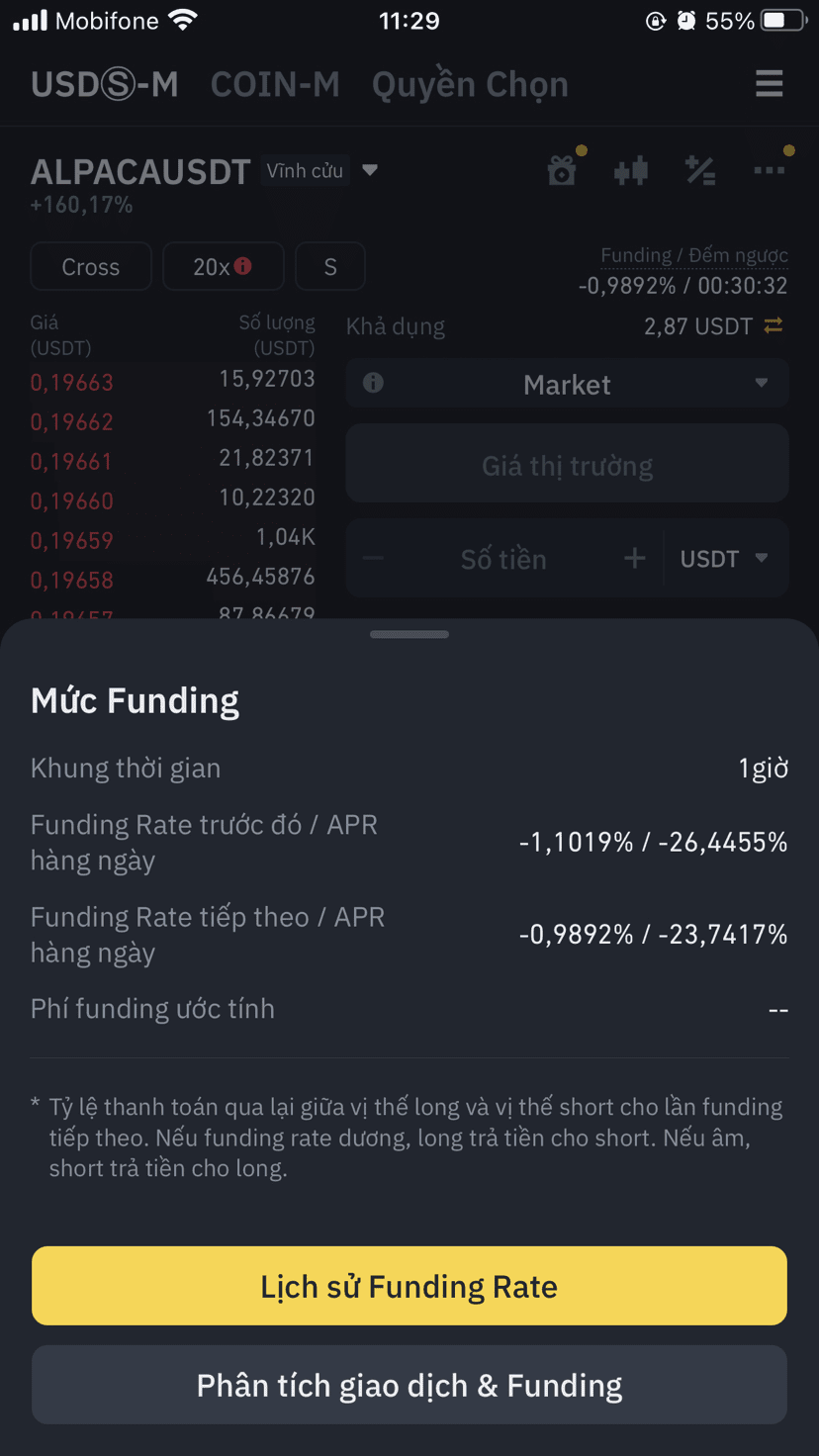Open the USDT unit dropdown
Viewport: 819px width, 1456px height.
[725, 559]
